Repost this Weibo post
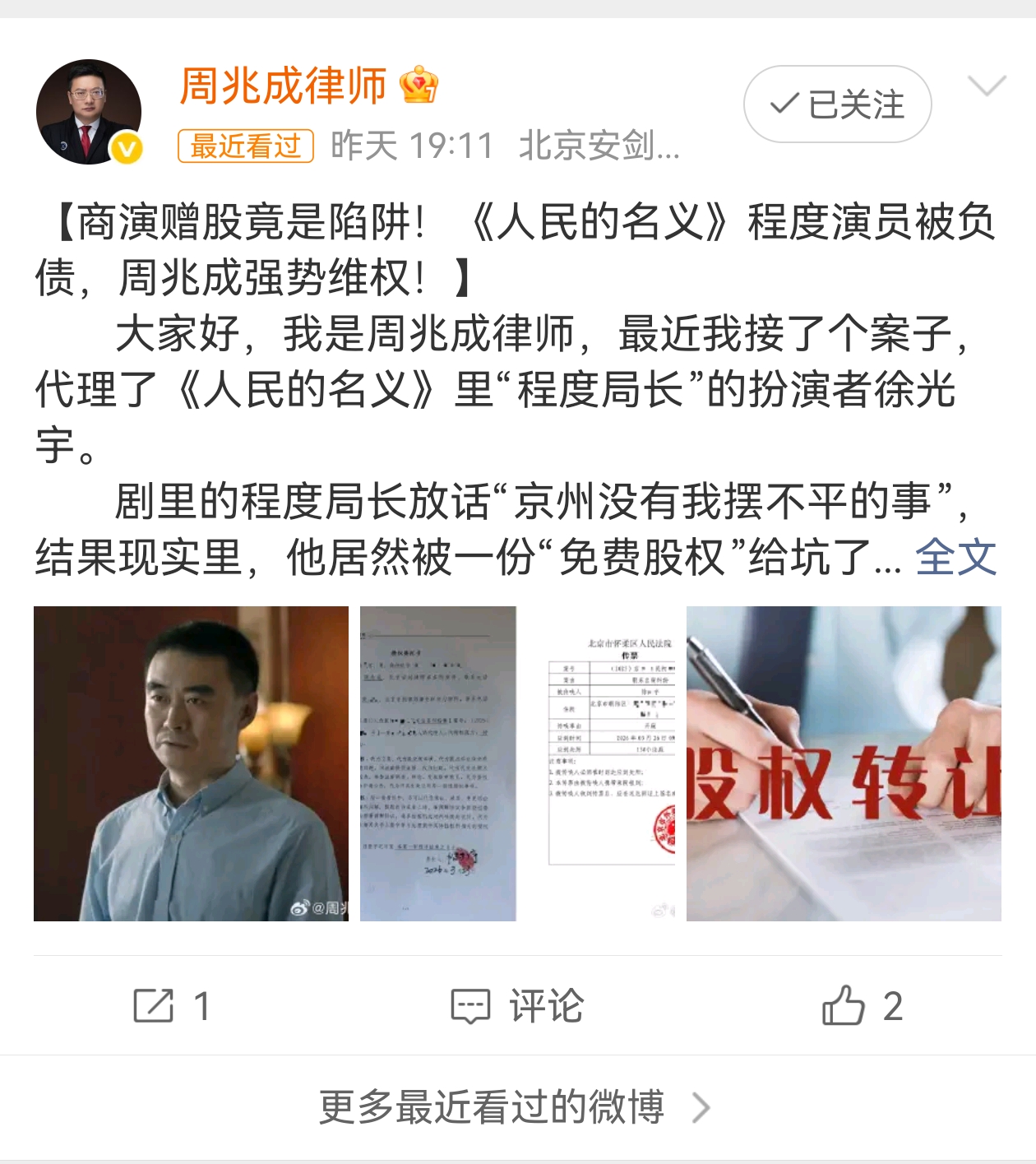This screenshot has height=1164, width=1036. pyautogui.click(x=172, y=1006)
